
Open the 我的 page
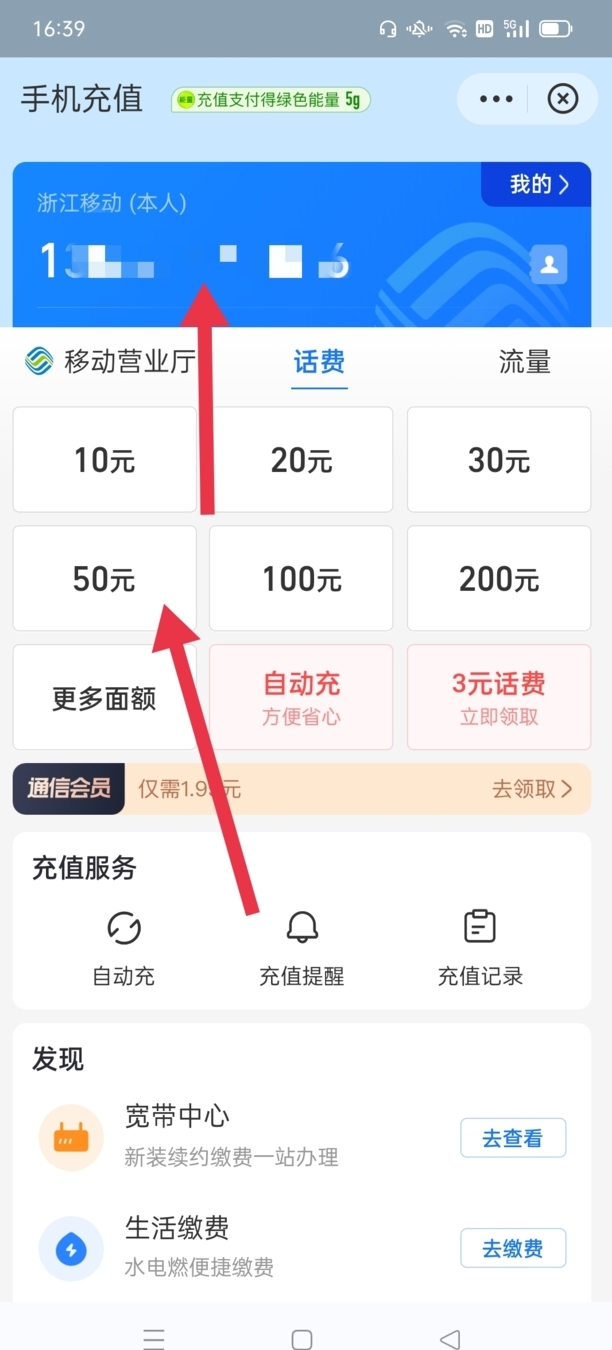click(x=538, y=184)
